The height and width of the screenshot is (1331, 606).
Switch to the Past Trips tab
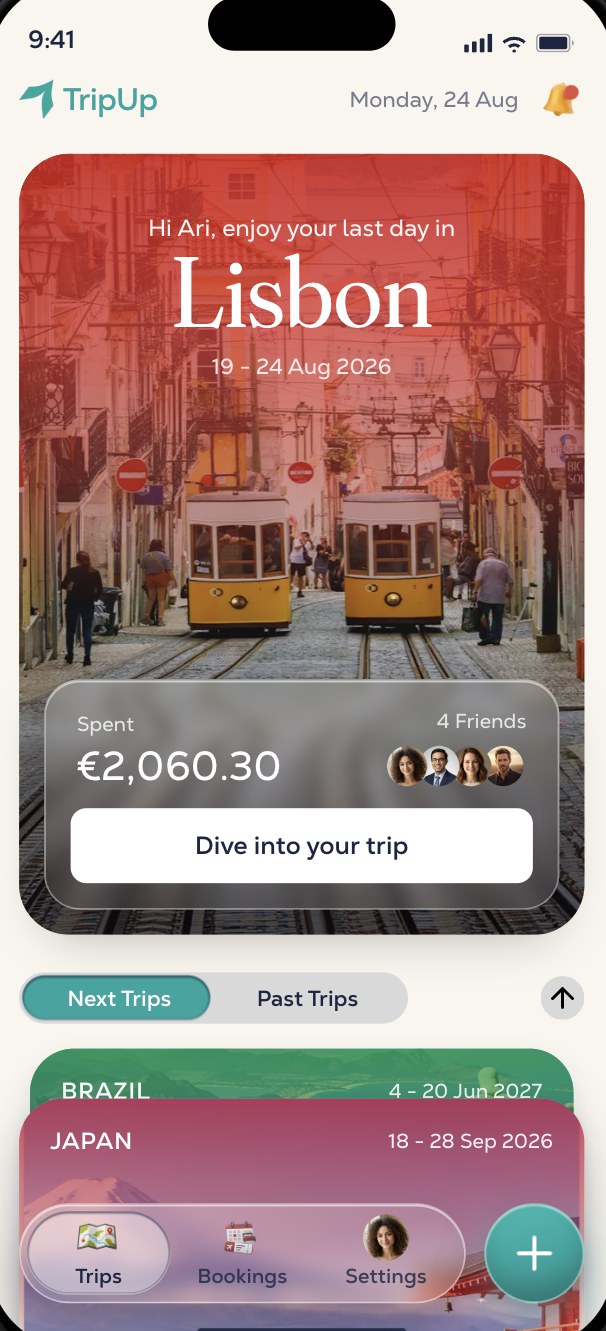click(307, 998)
